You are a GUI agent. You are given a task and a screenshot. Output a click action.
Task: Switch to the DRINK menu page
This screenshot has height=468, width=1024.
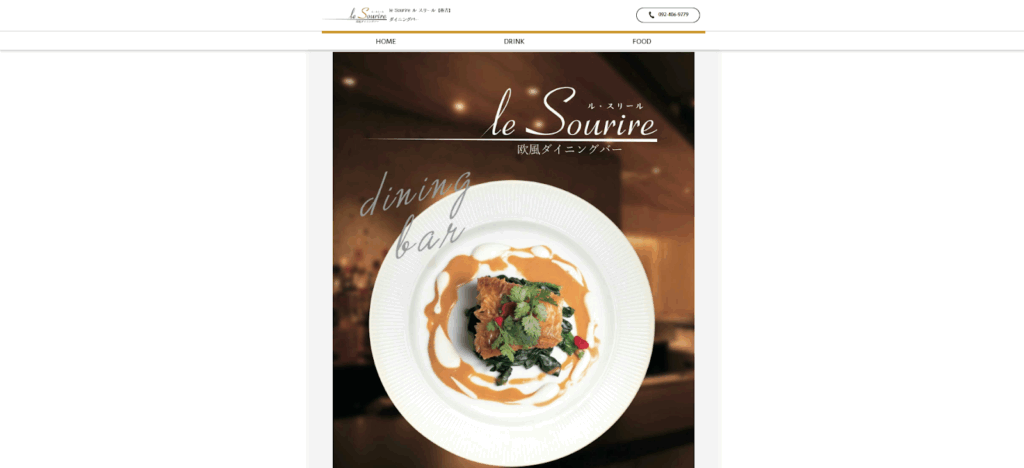coord(514,42)
